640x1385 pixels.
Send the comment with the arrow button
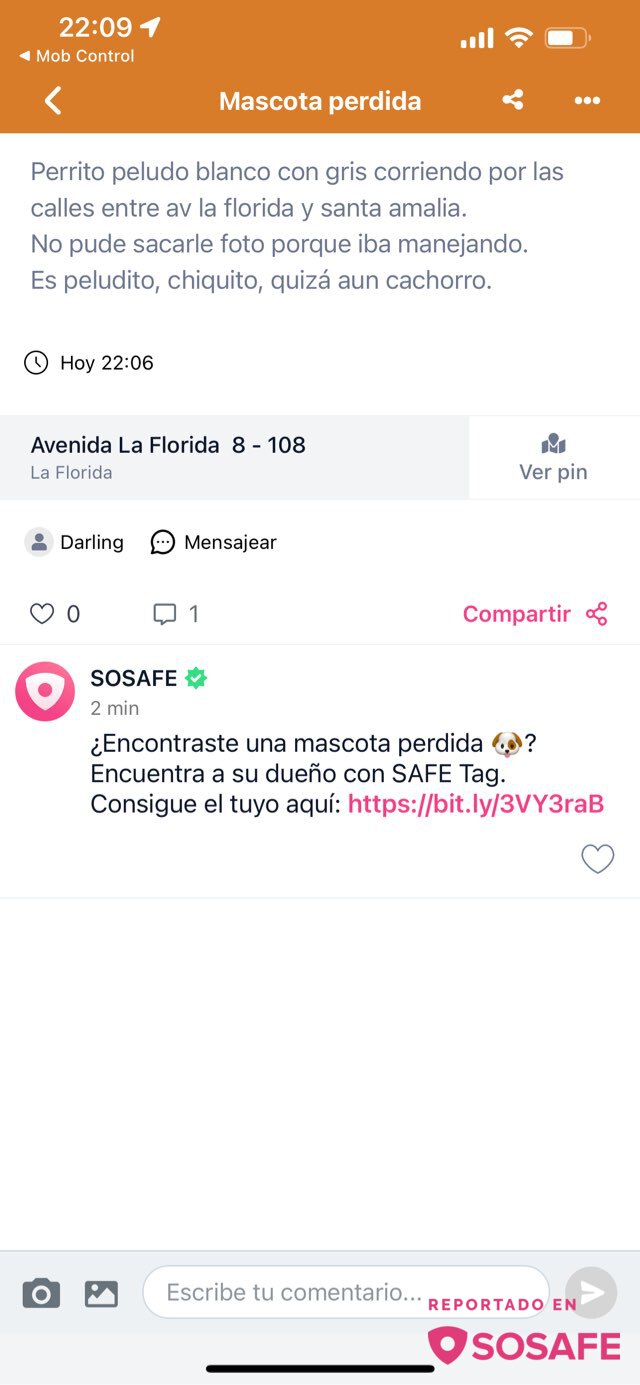590,1292
